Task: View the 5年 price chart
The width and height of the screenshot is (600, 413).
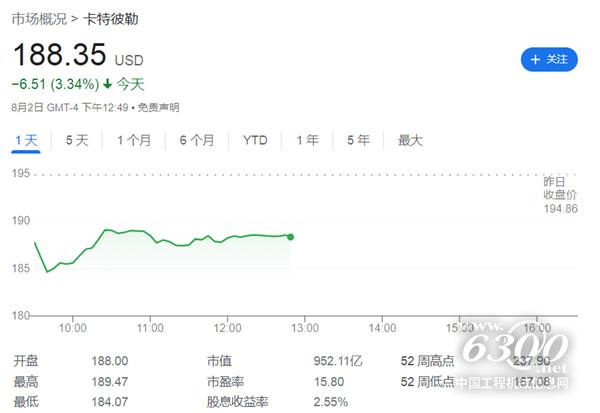Action: tap(358, 141)
